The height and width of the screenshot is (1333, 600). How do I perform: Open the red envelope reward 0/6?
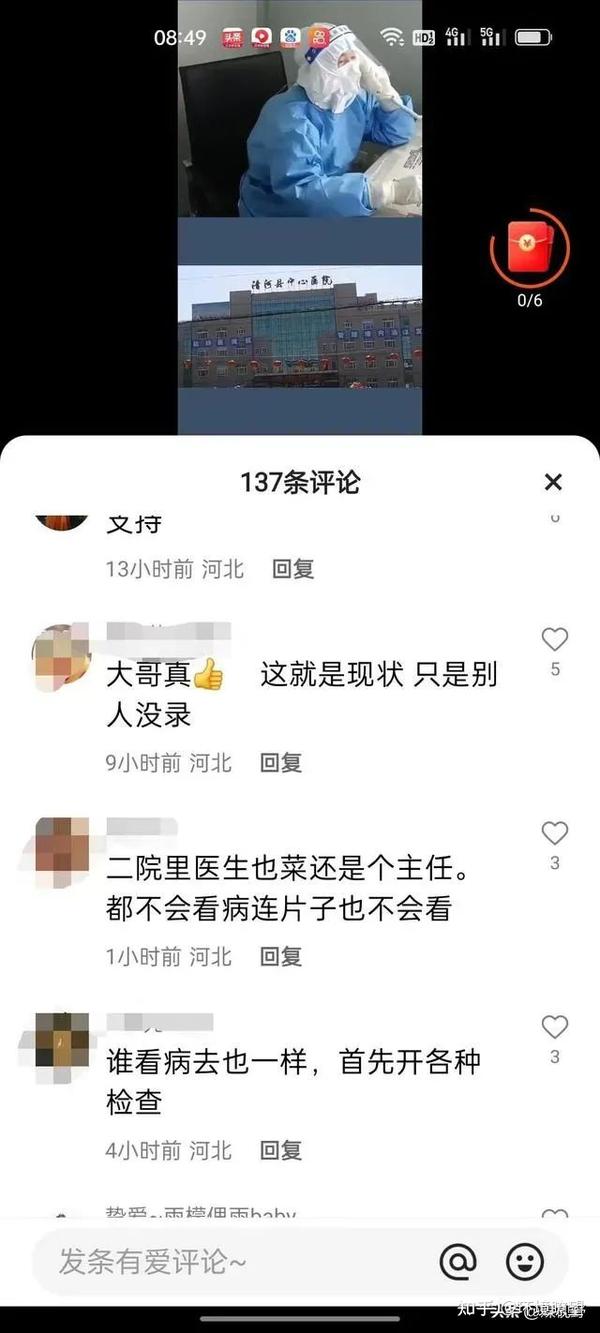529,250
